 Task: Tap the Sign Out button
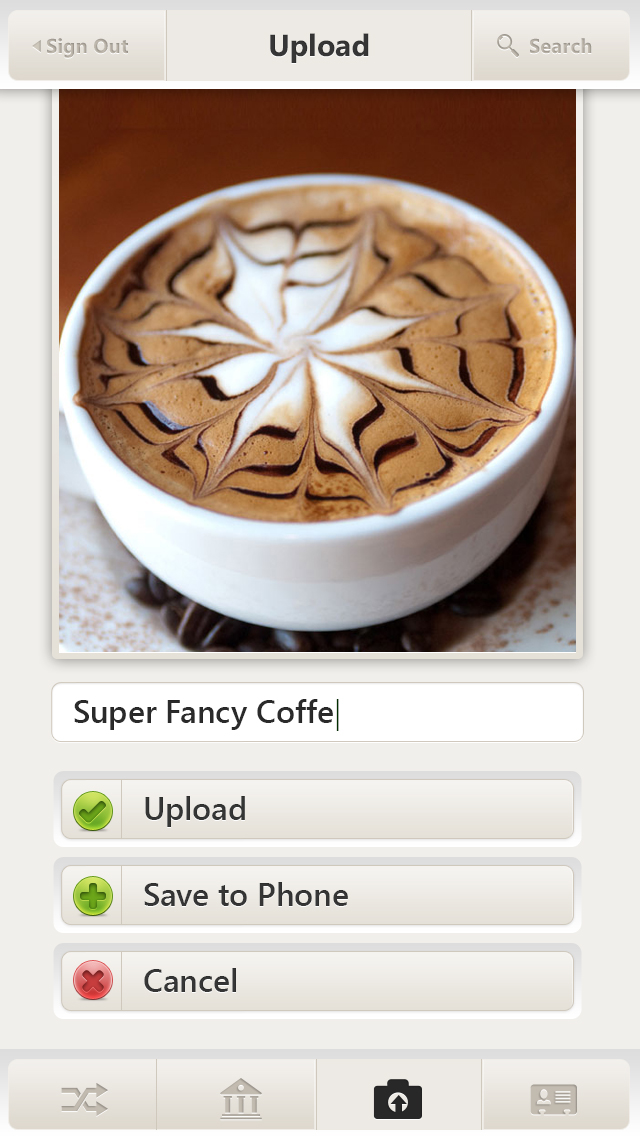(87, 46)
